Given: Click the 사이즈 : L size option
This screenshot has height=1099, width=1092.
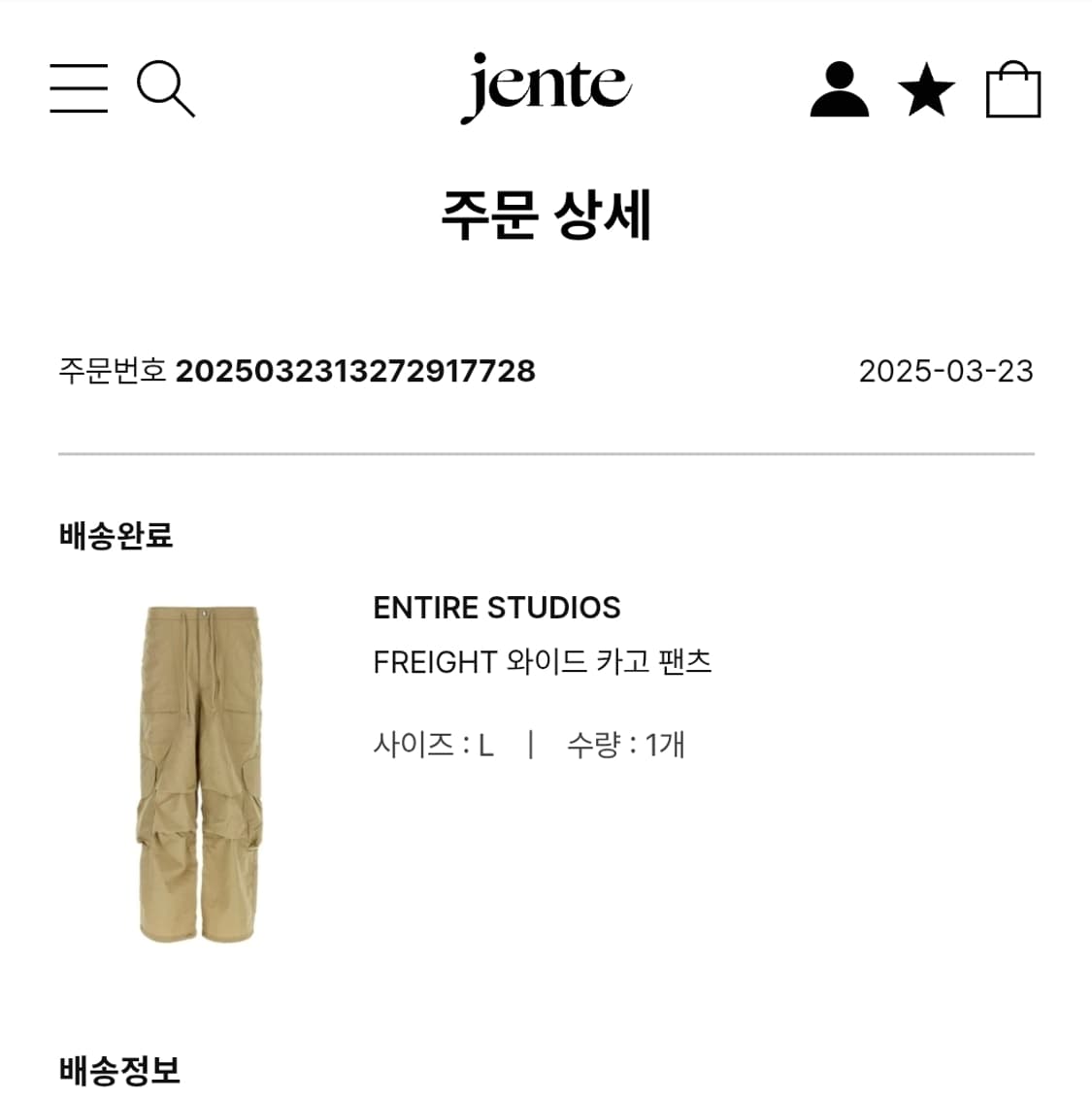Looking at the screenshot, I should click(x=435, y=743).
